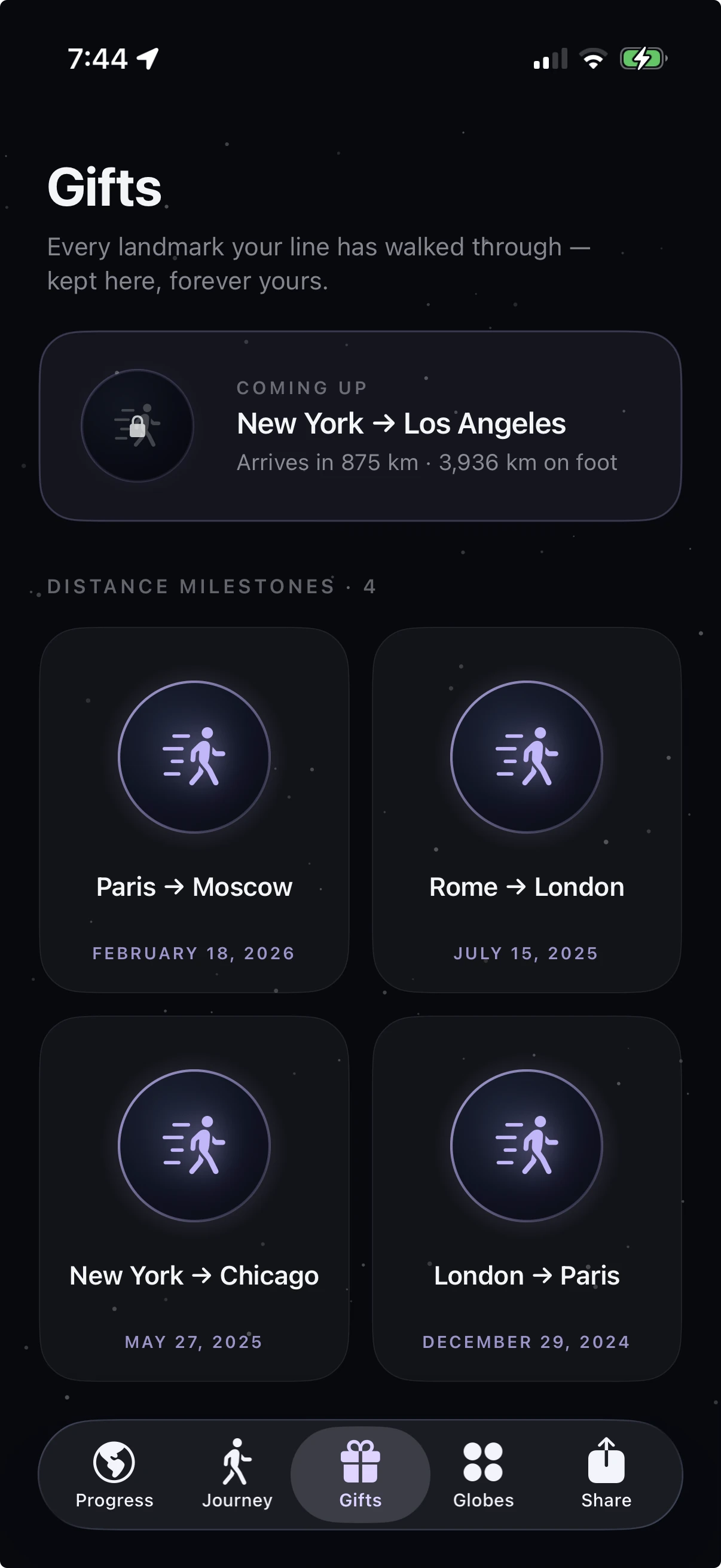Image resolution: width=721 pixels, height=1568 pixels.
Task: Go to the Journey tab
Action: click(x=237, y=1474)
